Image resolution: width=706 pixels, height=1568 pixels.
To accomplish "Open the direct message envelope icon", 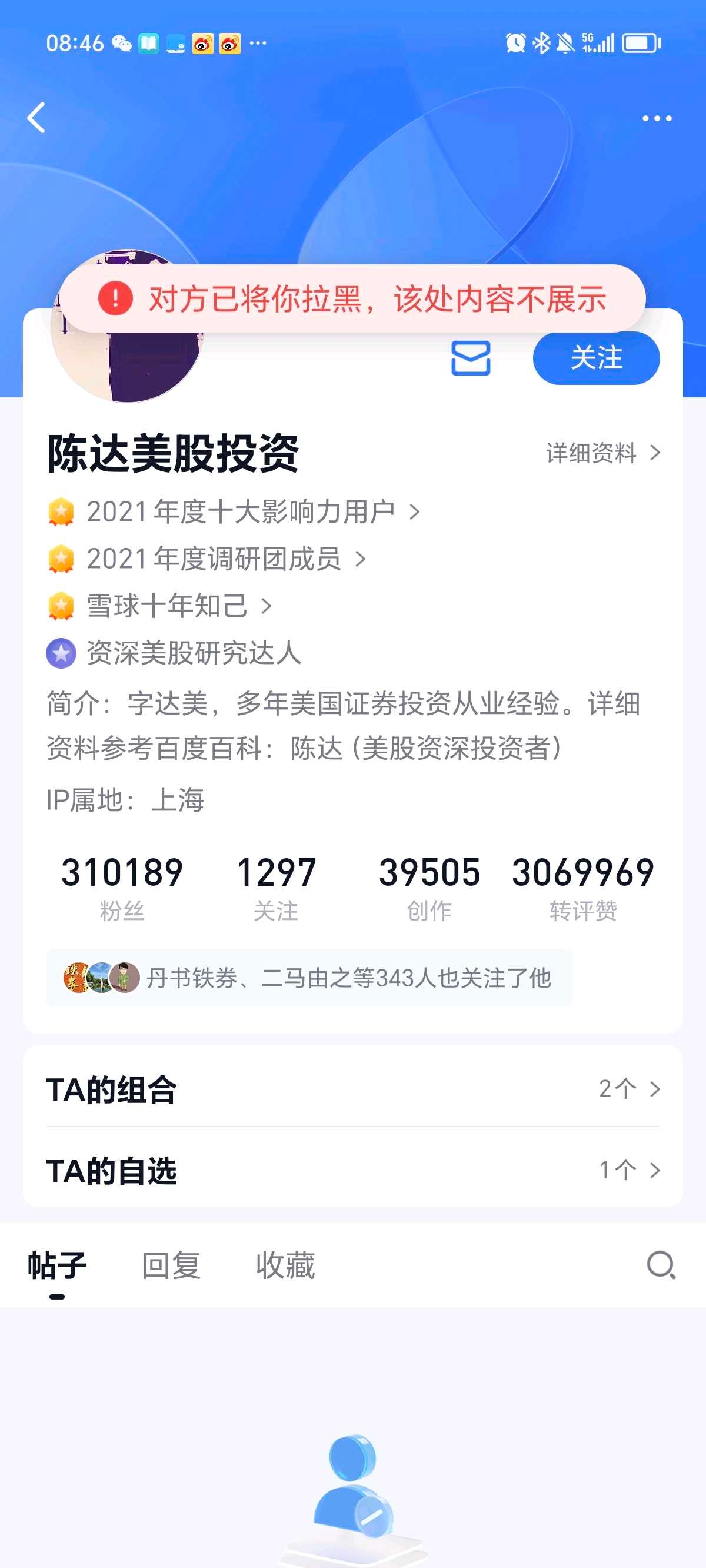I will (x=472, y=359).
